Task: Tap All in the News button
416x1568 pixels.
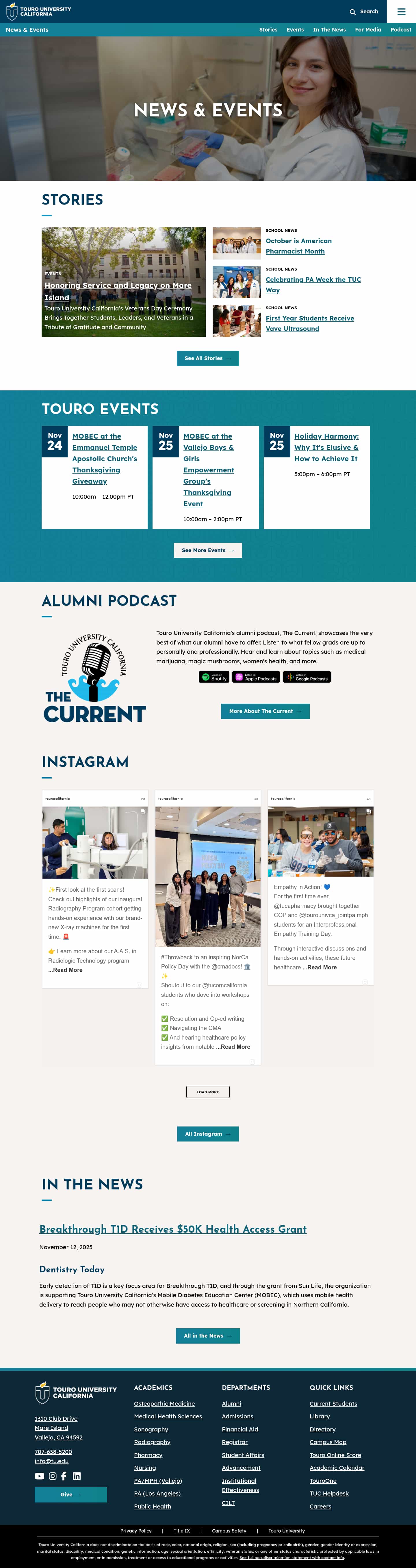Action: (x=208, y=1336)
